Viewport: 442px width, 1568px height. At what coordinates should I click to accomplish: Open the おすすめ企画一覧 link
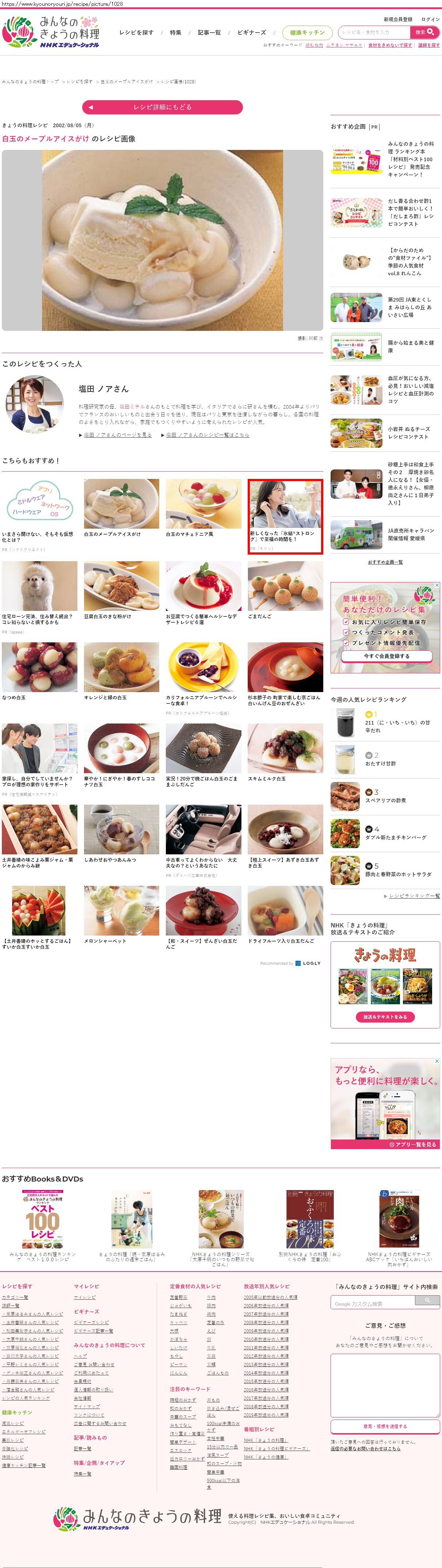click(x=385, y=562)
